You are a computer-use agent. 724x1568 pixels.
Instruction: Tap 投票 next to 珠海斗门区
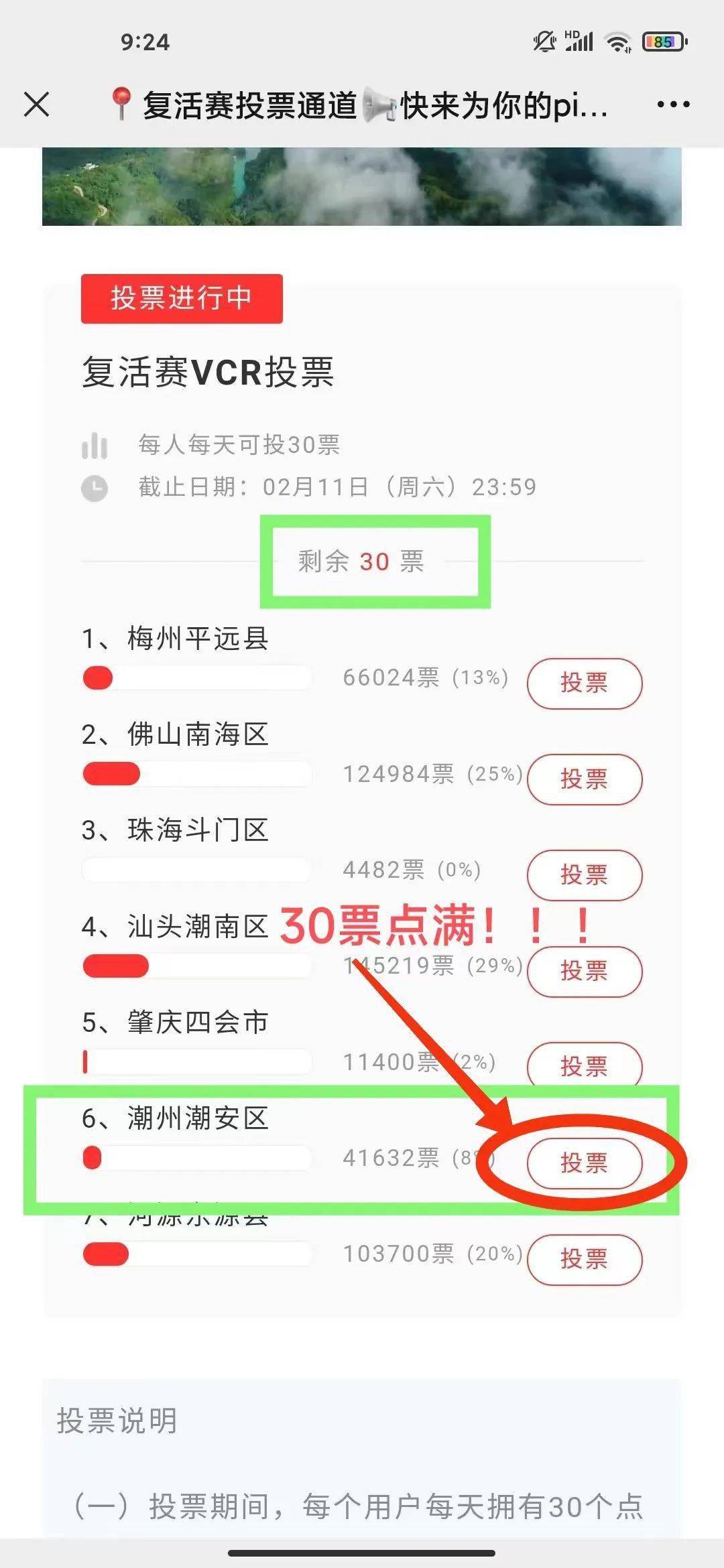584,874
